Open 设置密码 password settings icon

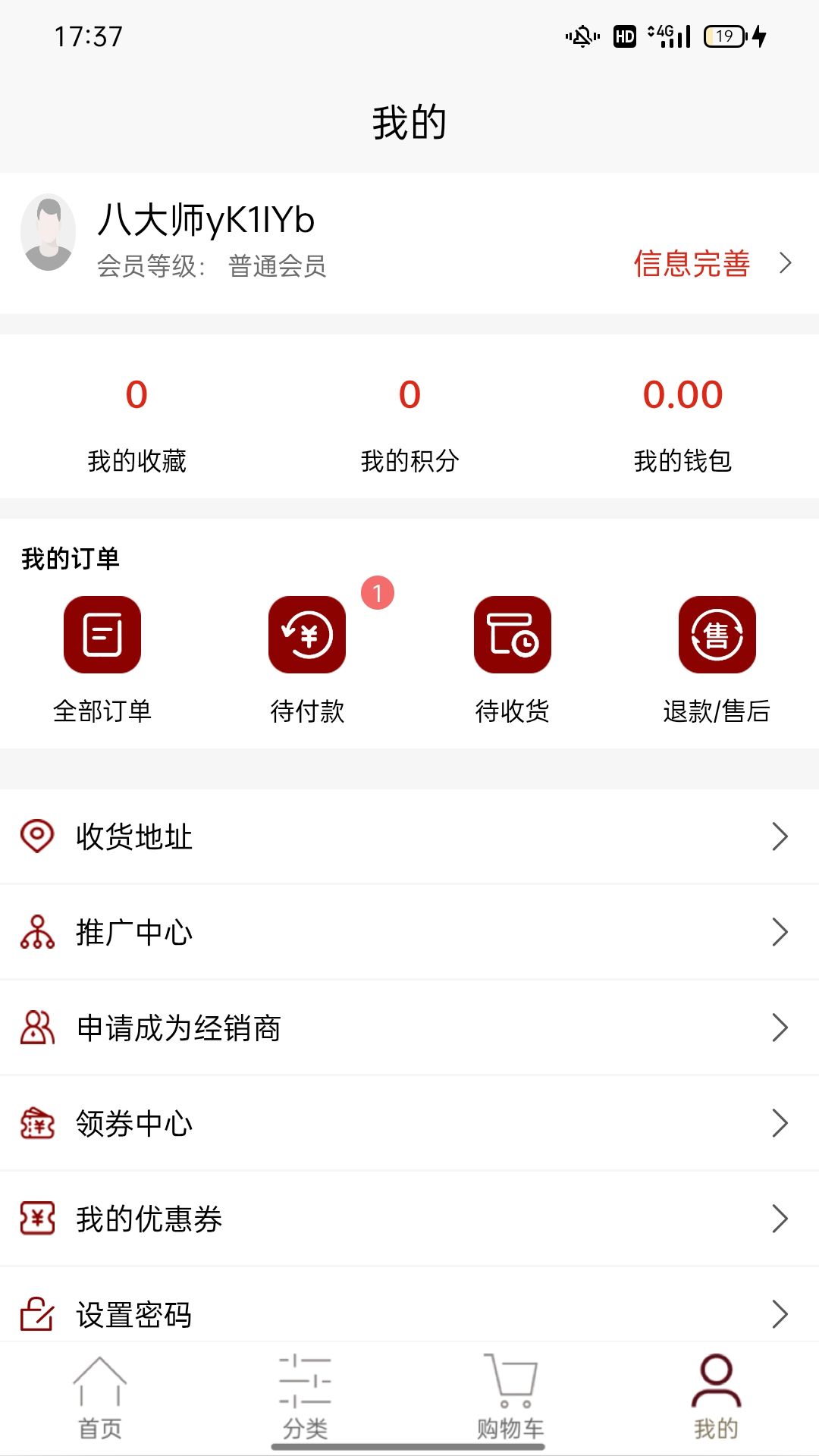(x=36, y=1316)
